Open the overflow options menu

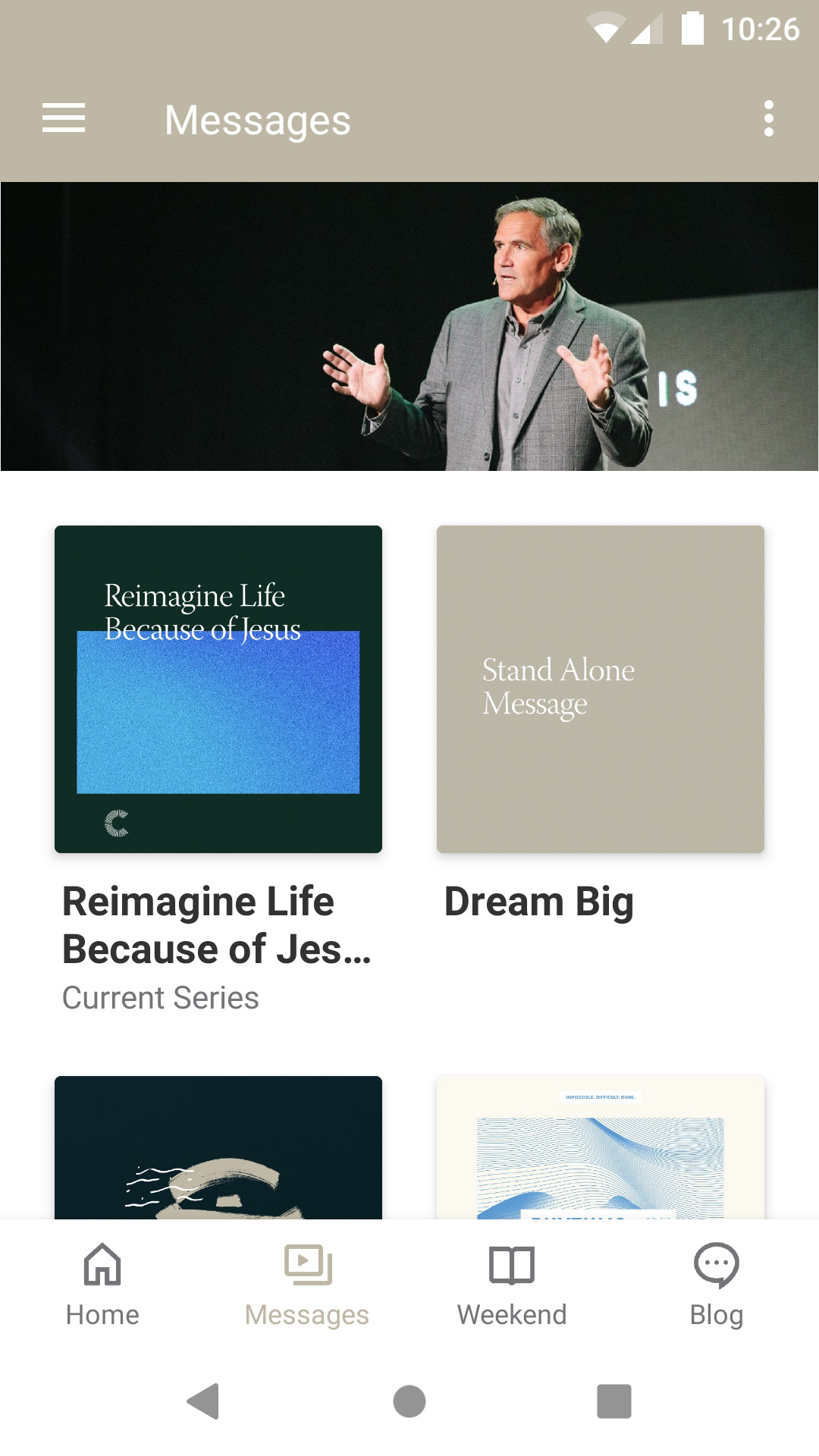[x=768, y=118]
